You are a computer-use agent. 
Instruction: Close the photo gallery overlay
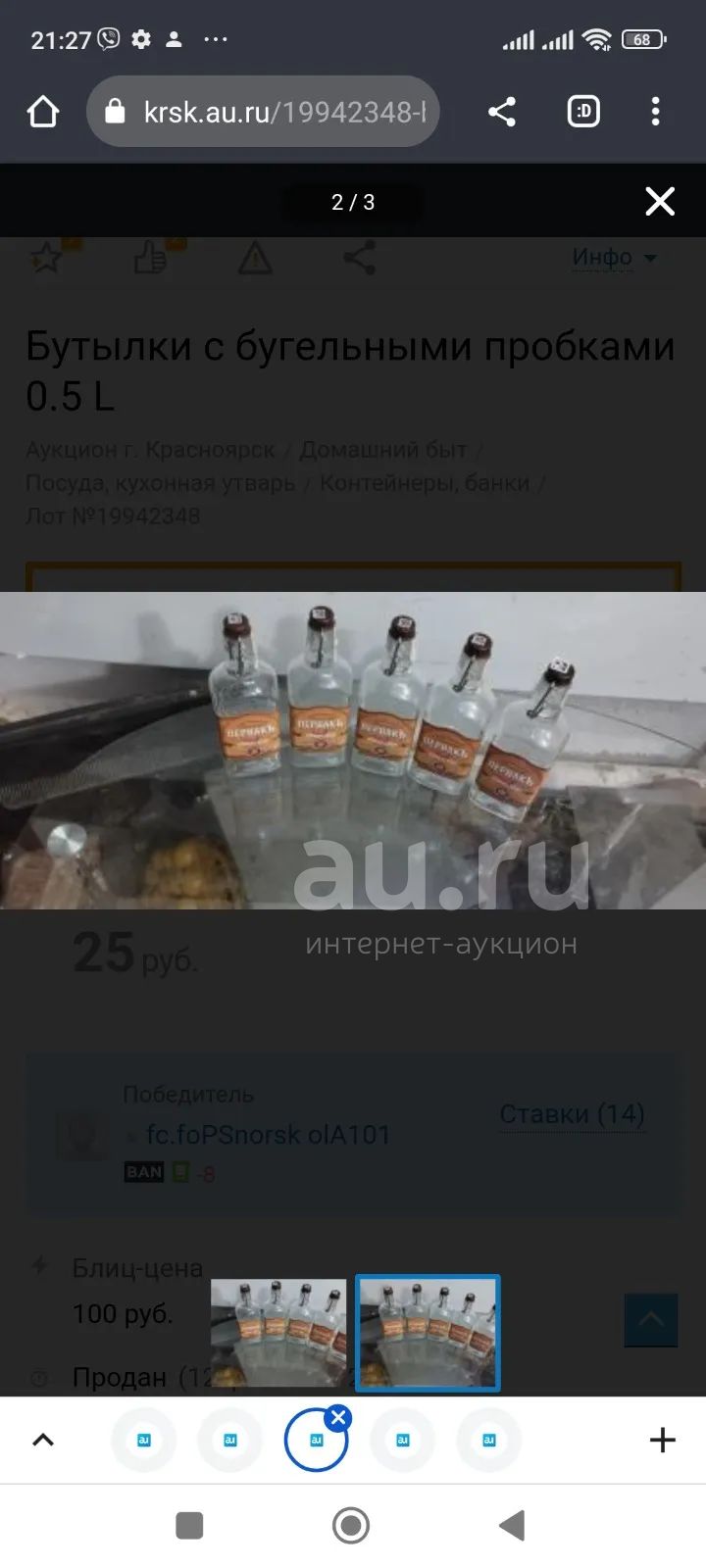660,201
